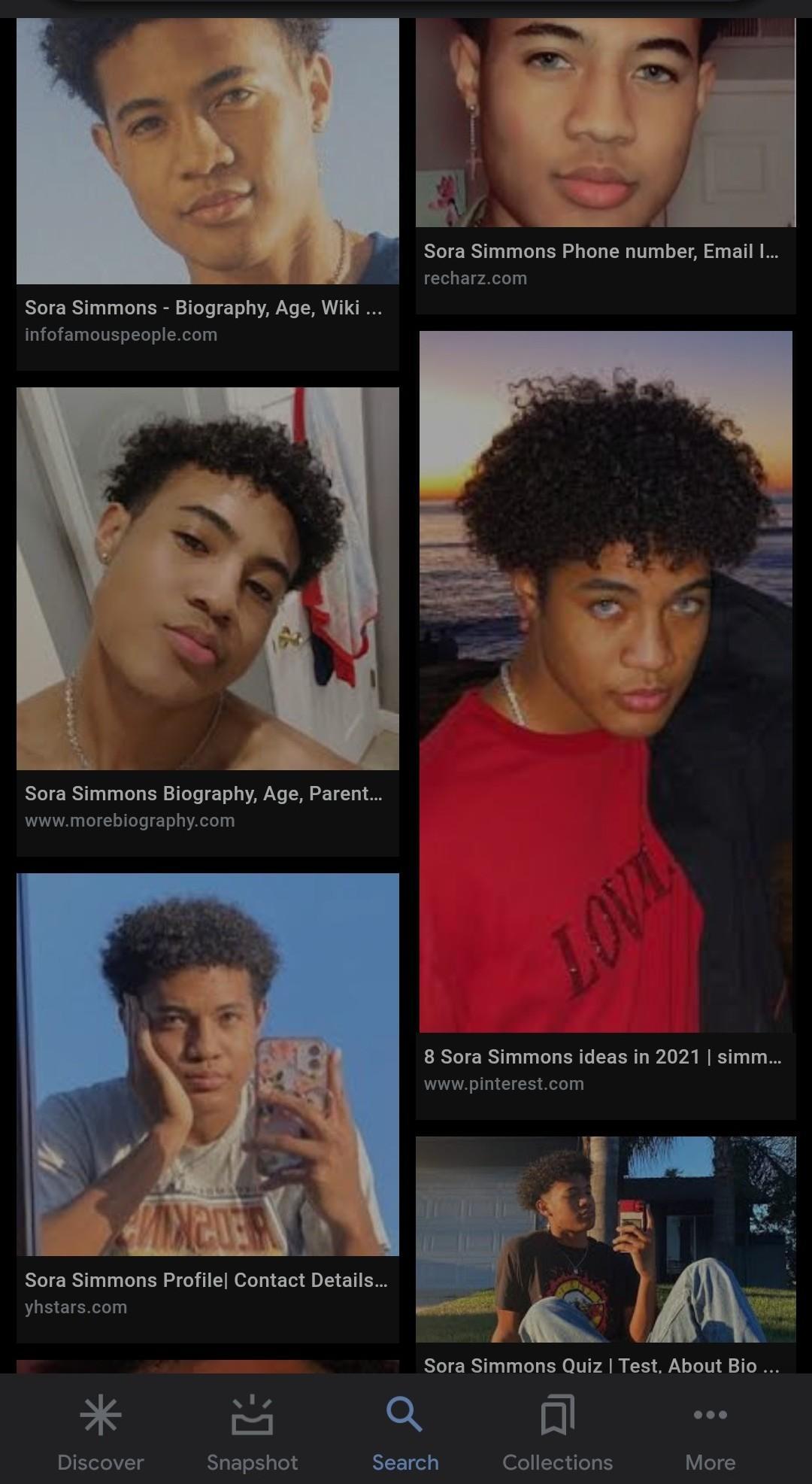The image size is (812, 1484).
Task: Open the infofamouspeople.com Biography, Age, Wiki result
Action: coord(203,308)
